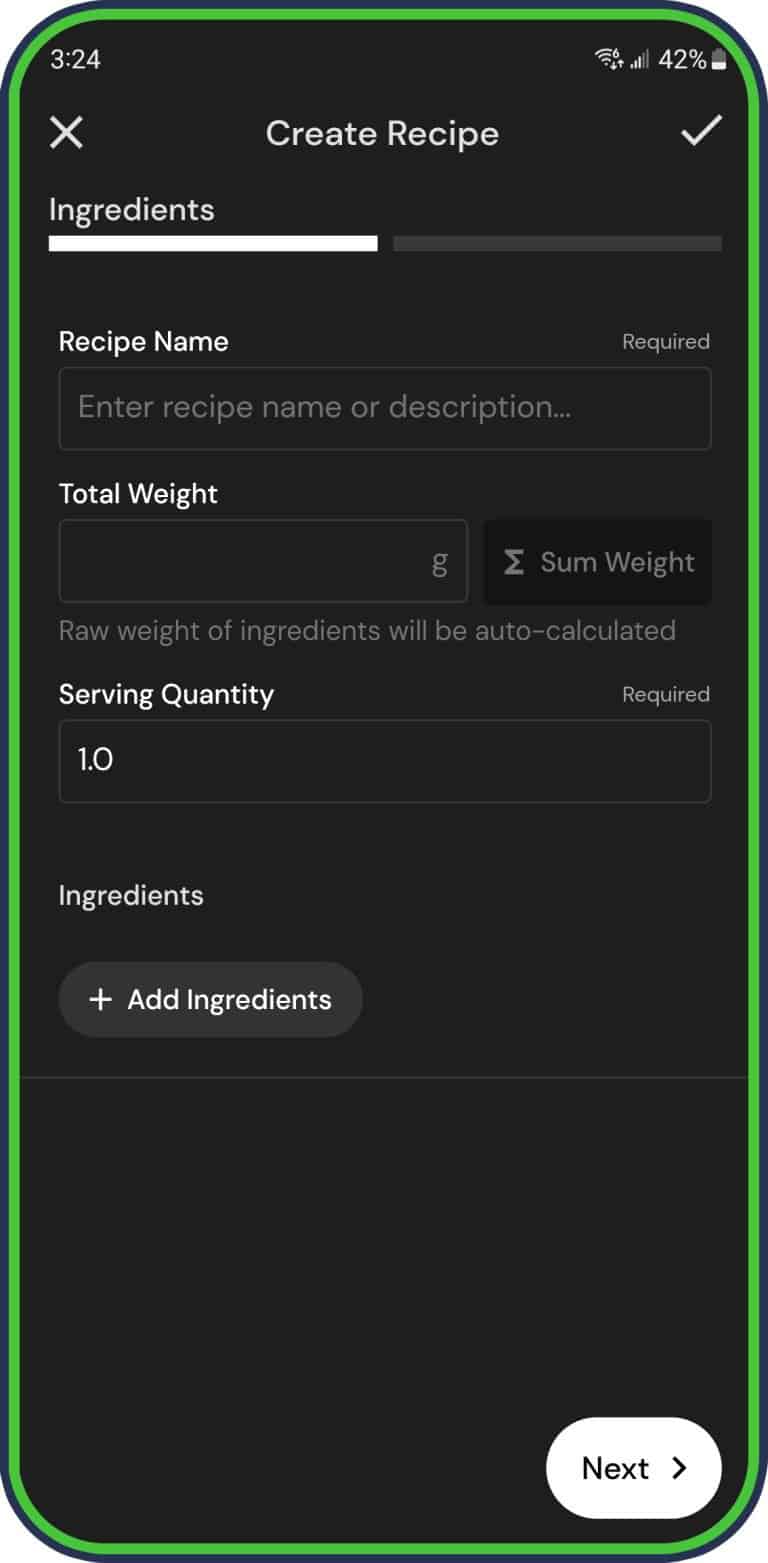
Task: Tap the Wi-Fi status icon
Action: [x=609, y=58]
